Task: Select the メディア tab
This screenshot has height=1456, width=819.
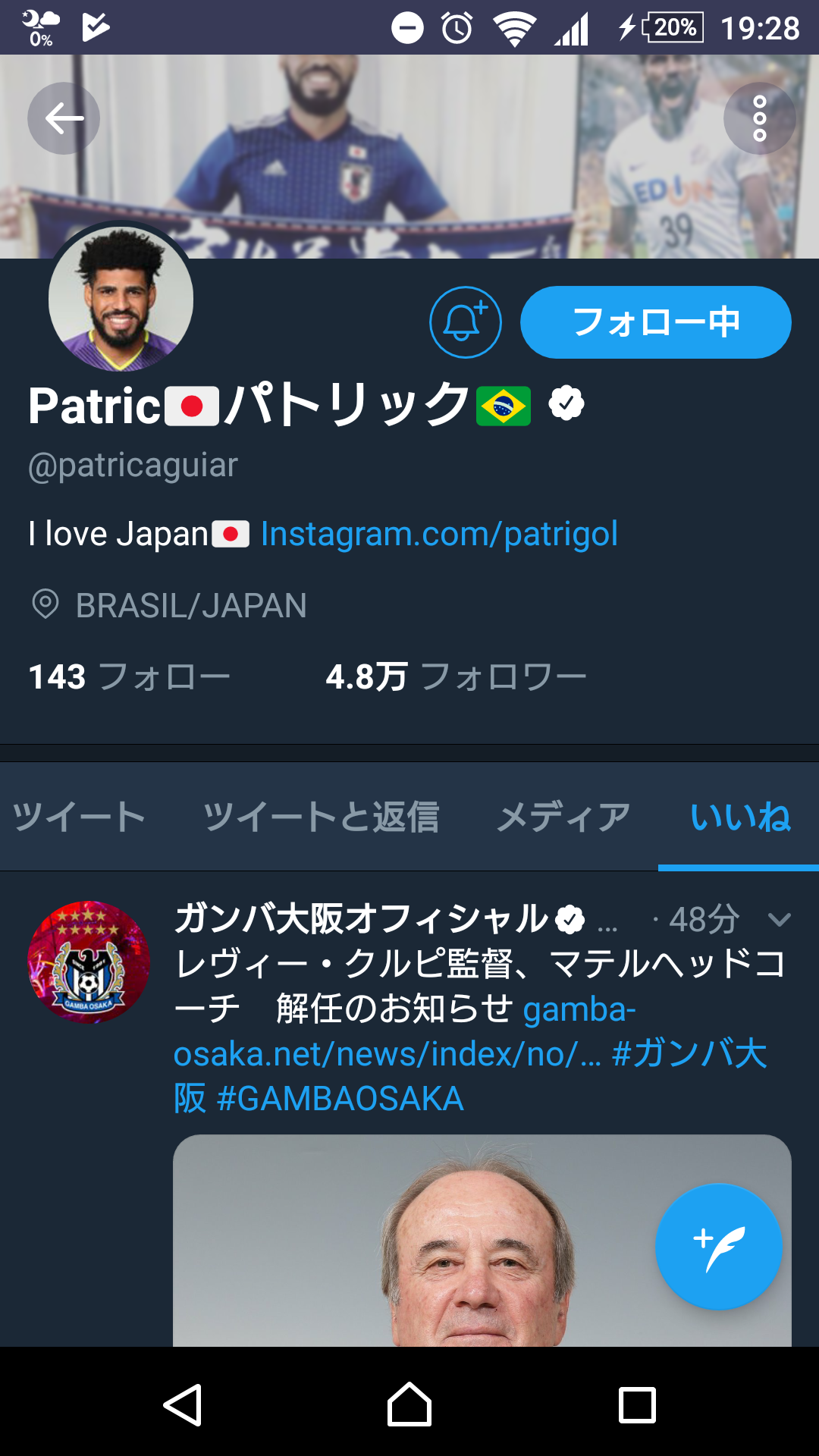Action: [563, 817]
